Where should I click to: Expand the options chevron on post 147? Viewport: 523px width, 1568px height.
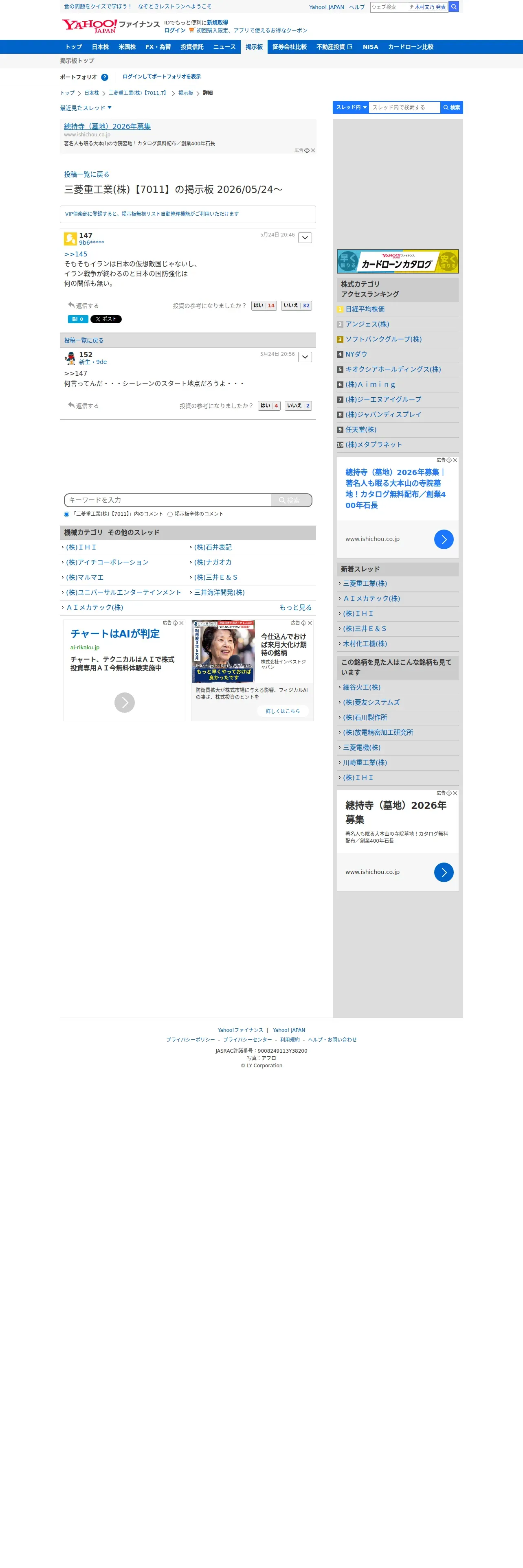[305, 237]
